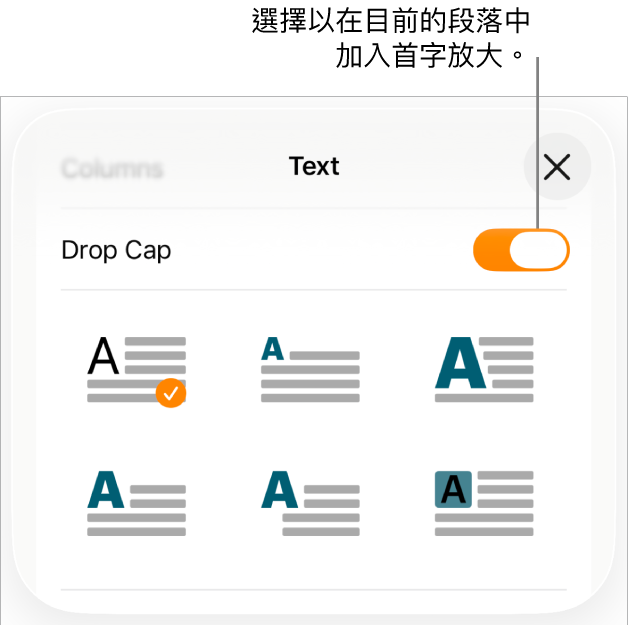Pick the boxed teal background cap style

pos(484,503)
